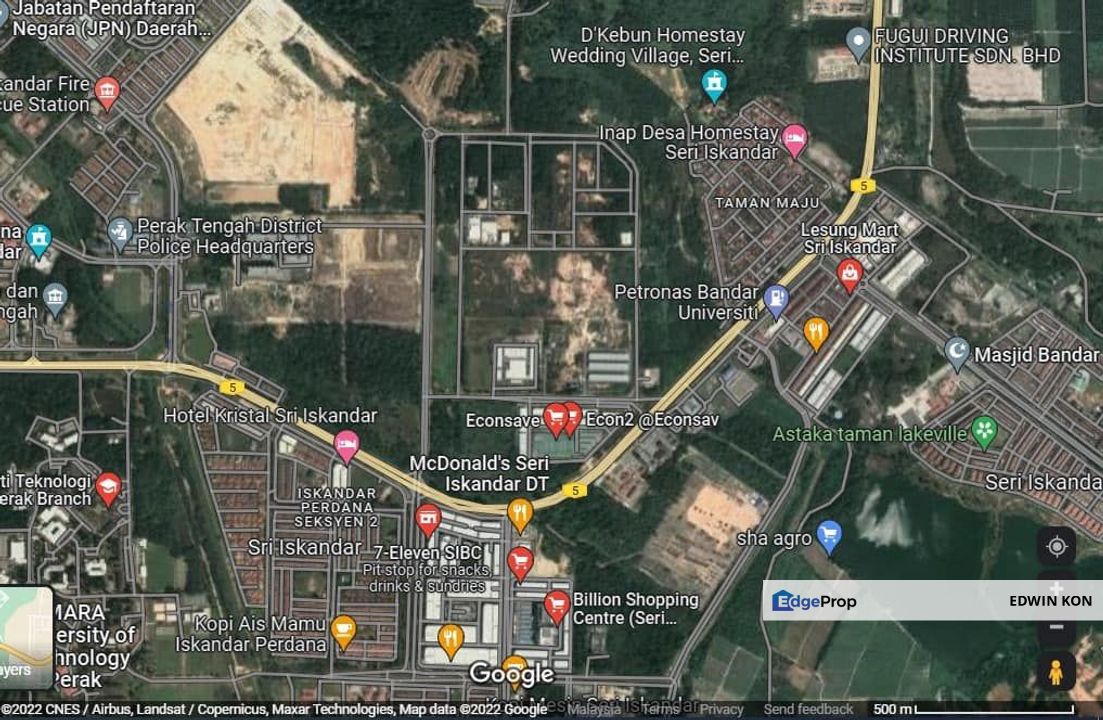Open Street View pegman control
The image size is (1103, 720).
click(x=1056, y=672)
